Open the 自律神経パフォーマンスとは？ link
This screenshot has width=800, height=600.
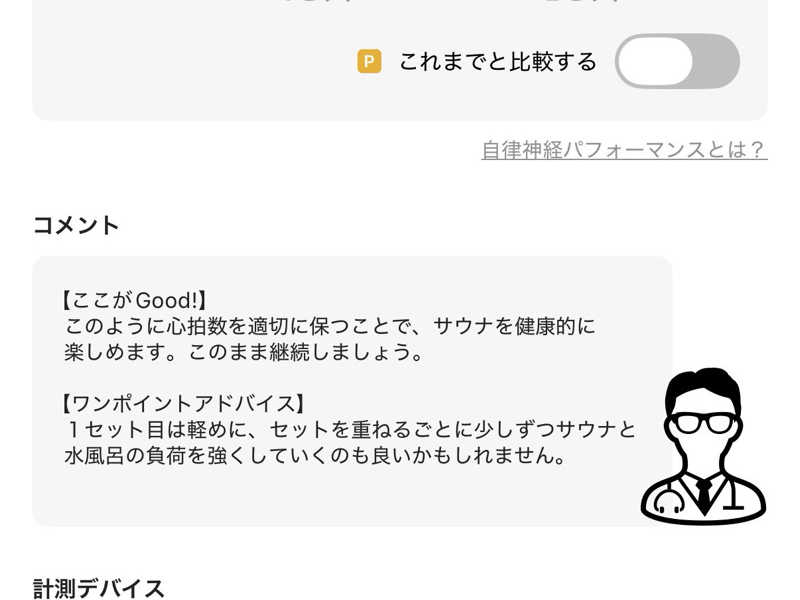point(624,150)
